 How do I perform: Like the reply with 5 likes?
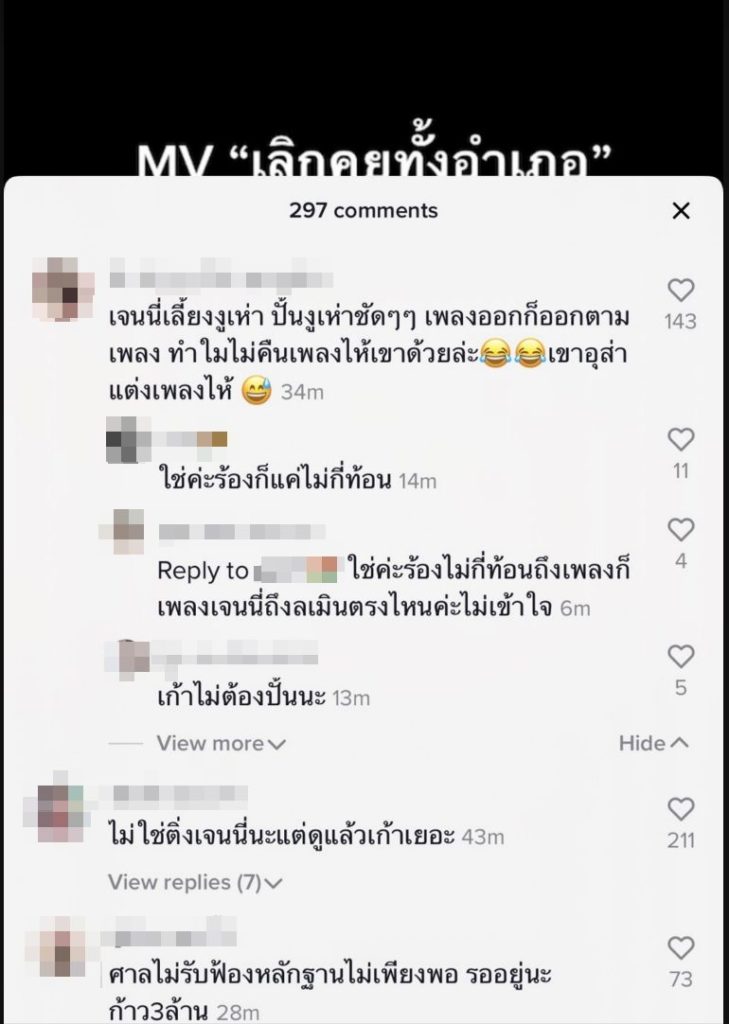click(681, 657)
